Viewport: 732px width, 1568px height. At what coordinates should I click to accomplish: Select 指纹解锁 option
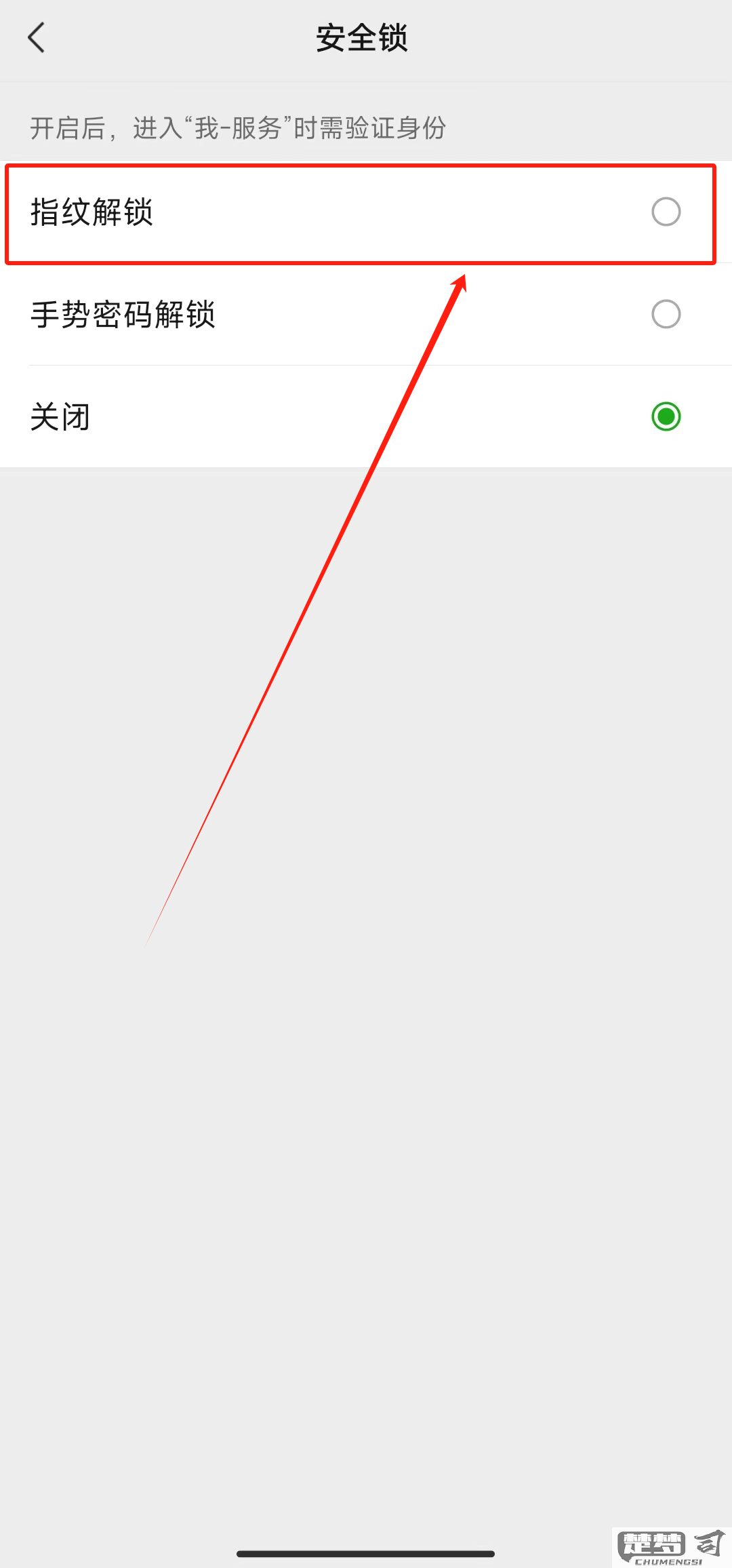click(x=666, y=212)
